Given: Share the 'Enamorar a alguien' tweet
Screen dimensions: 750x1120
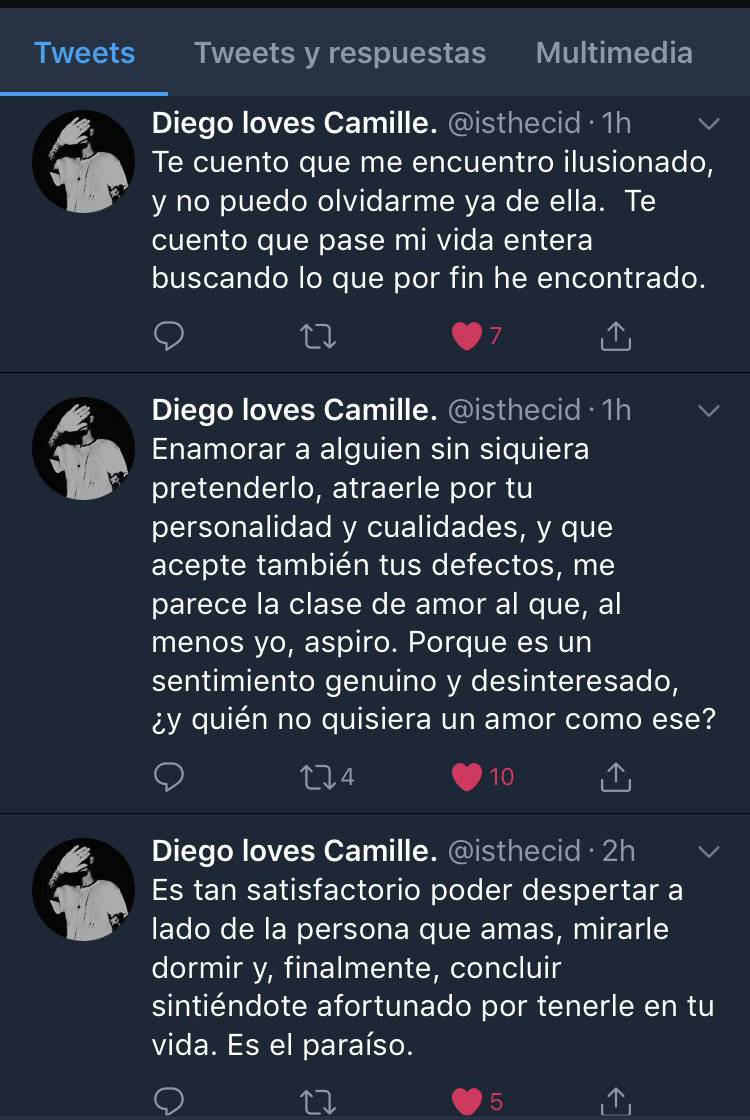Looking at the screenshot, I should pos(616,776).
